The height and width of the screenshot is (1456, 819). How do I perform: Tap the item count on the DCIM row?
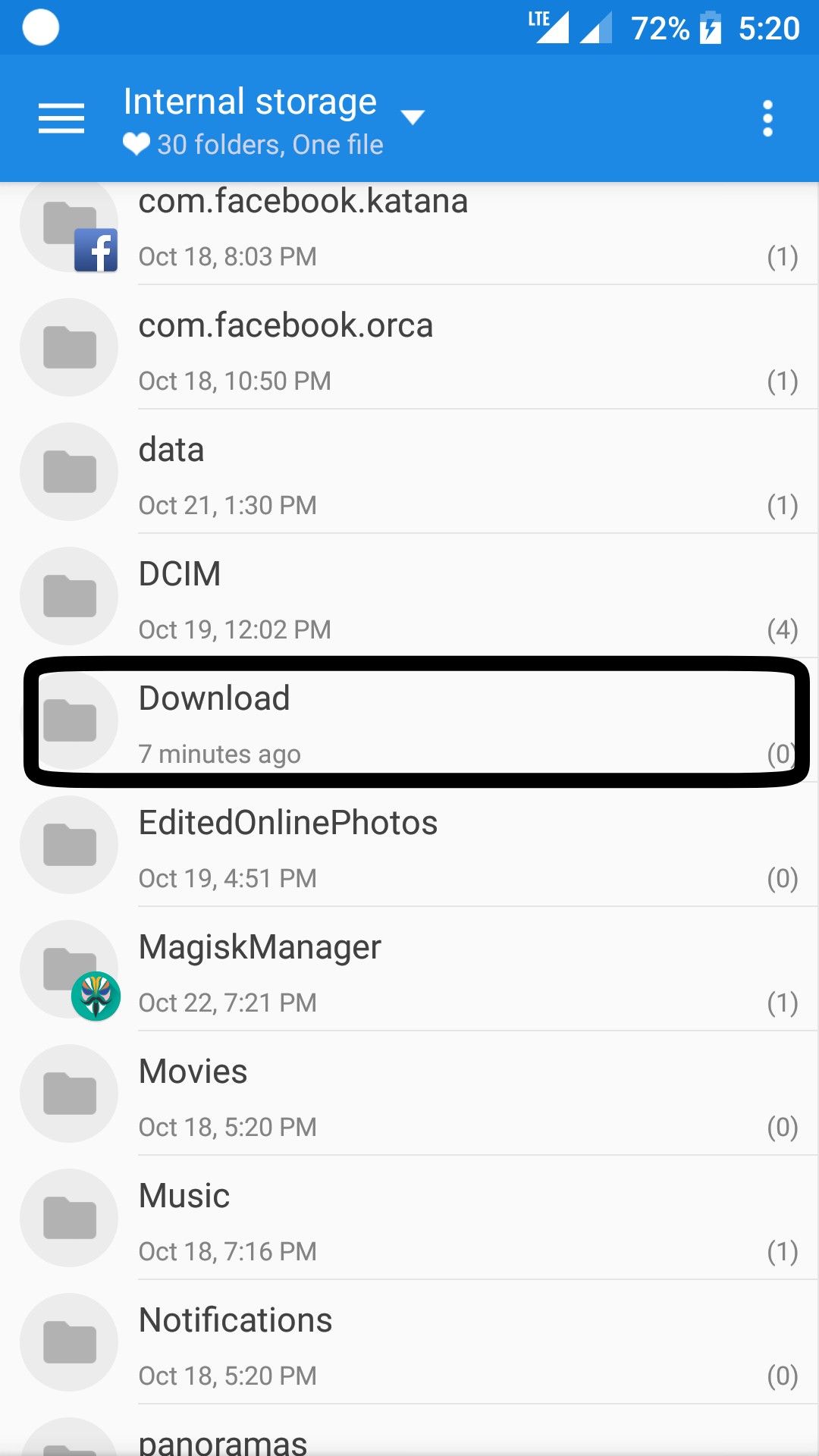(x=782, y=629)
